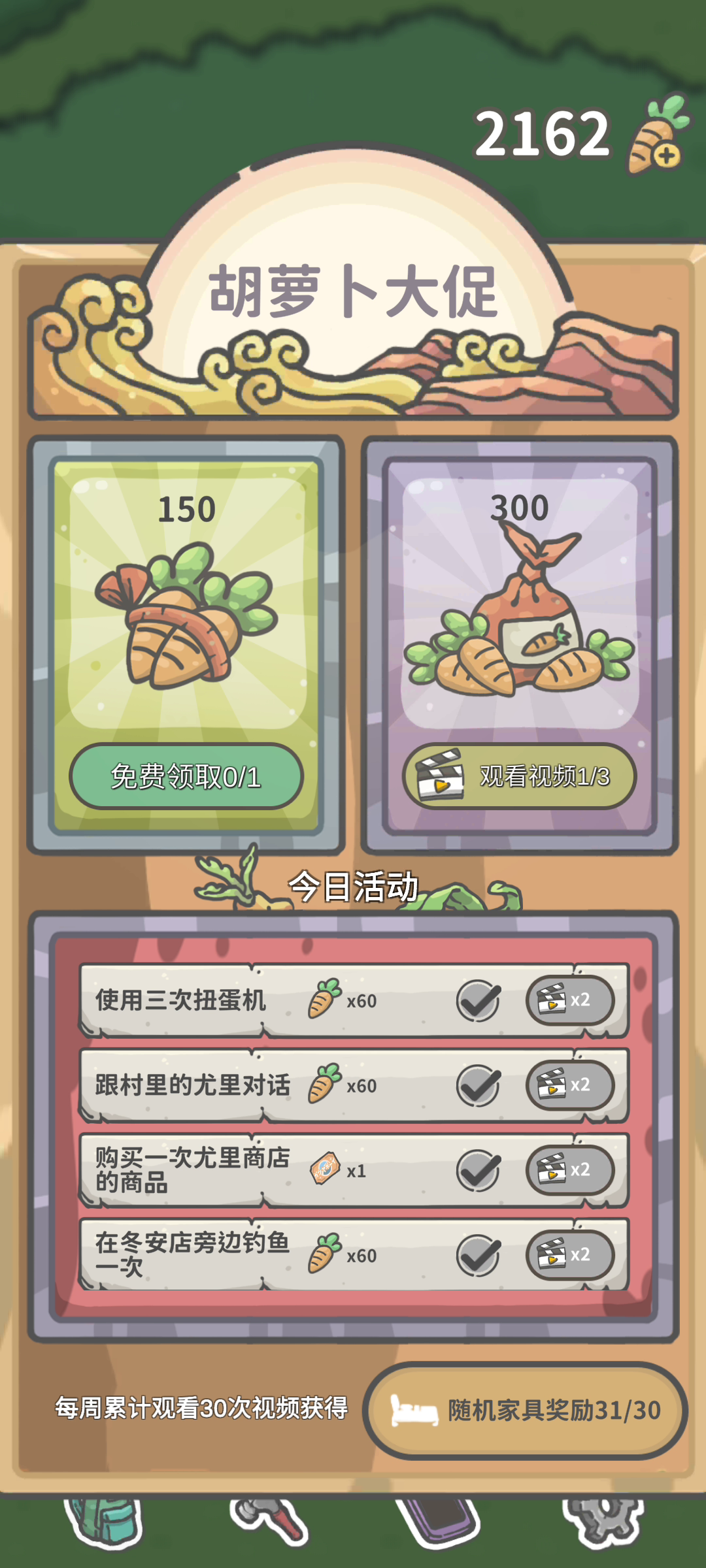Open the hammer tool icon at the bottom
Image resolution: width=706 pixels, height=1568 pixels.
tap(269, 1521)
